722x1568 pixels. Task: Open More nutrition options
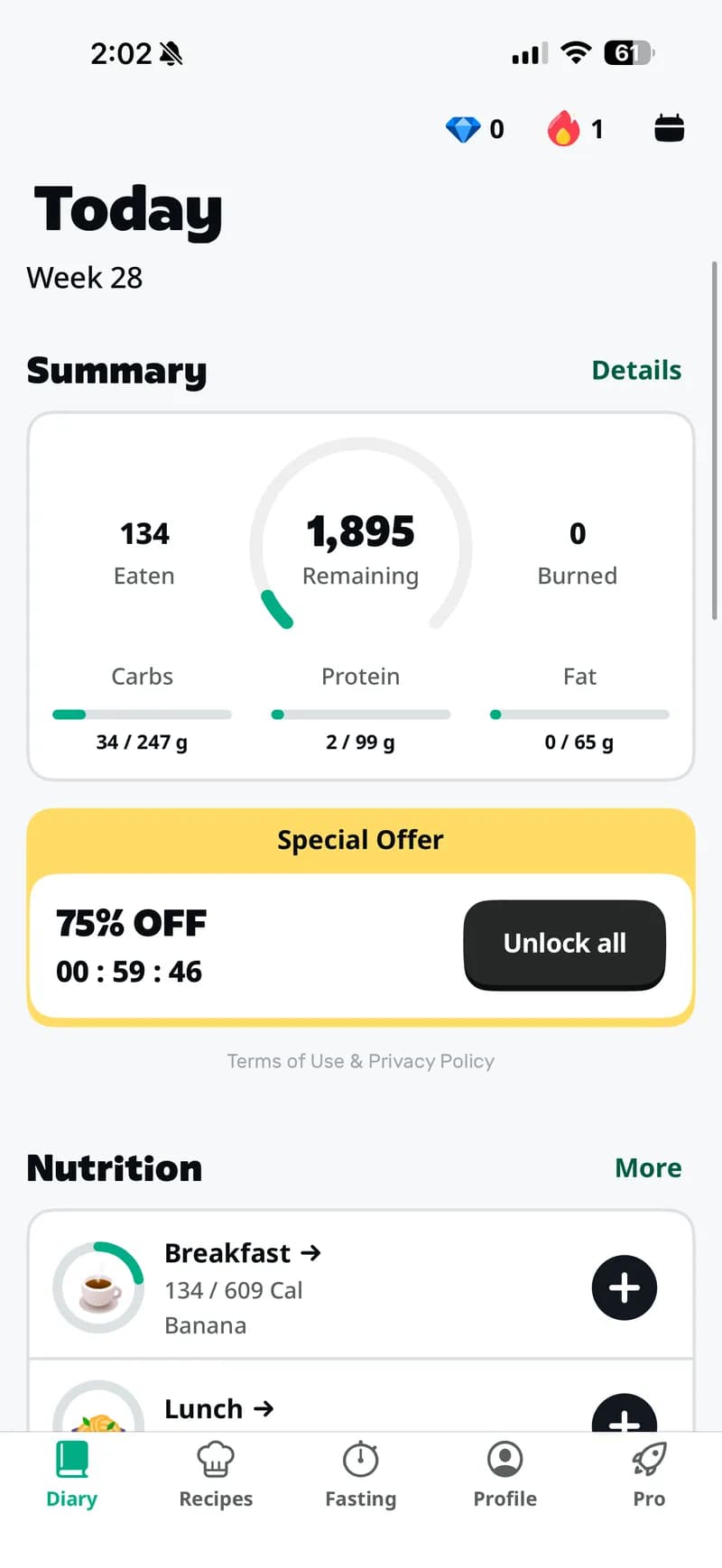pyautogui.click(x=647, y=1167)
